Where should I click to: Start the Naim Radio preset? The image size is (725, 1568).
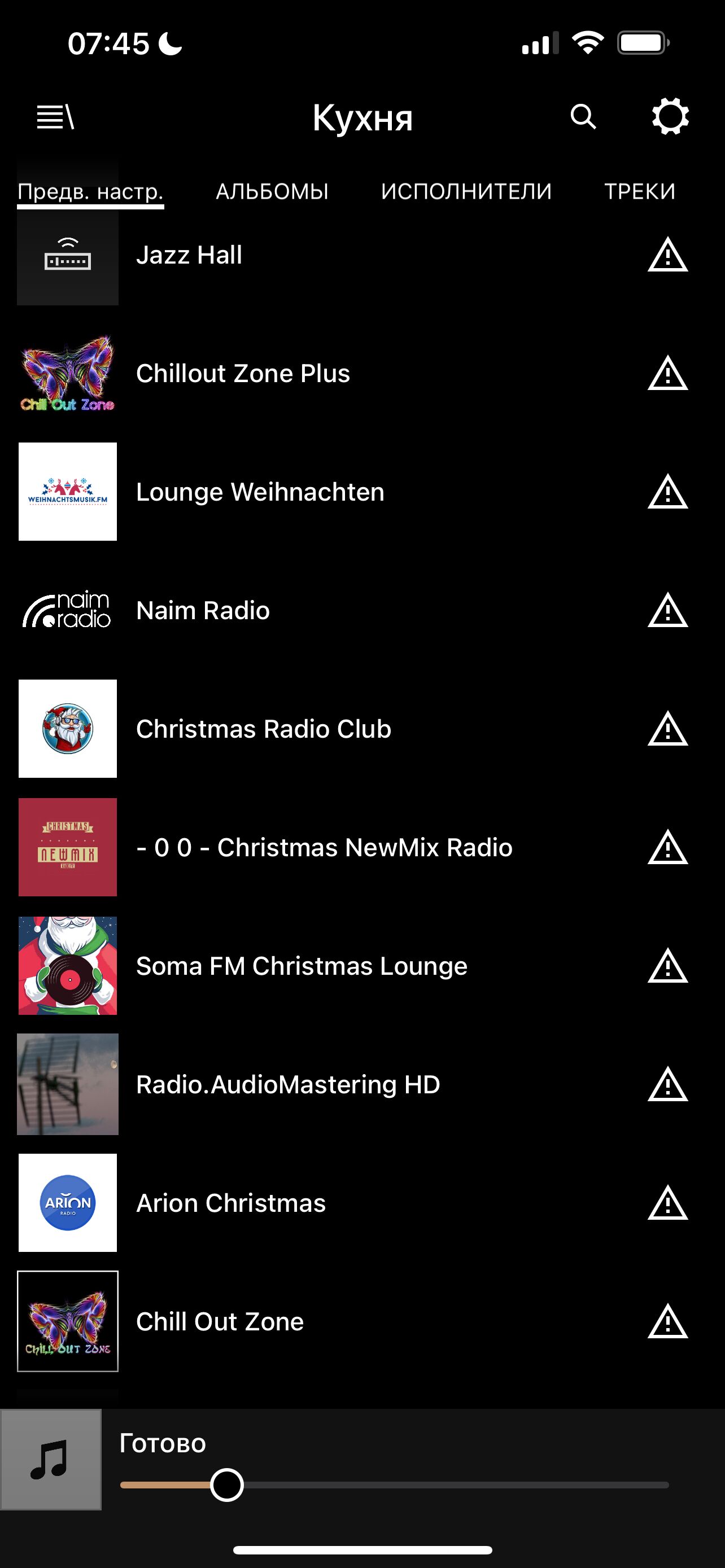click(203, 611)
